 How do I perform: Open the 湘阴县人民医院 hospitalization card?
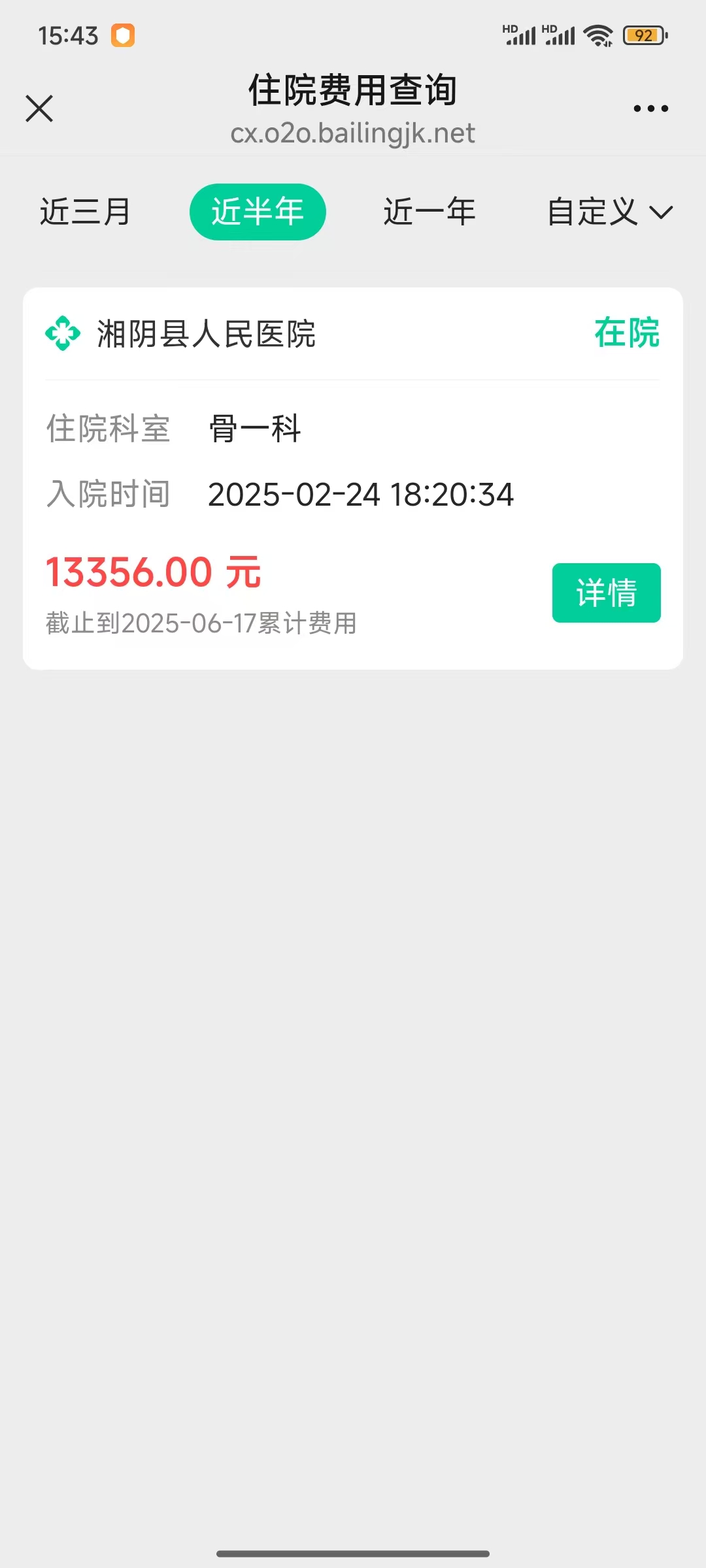207,334
